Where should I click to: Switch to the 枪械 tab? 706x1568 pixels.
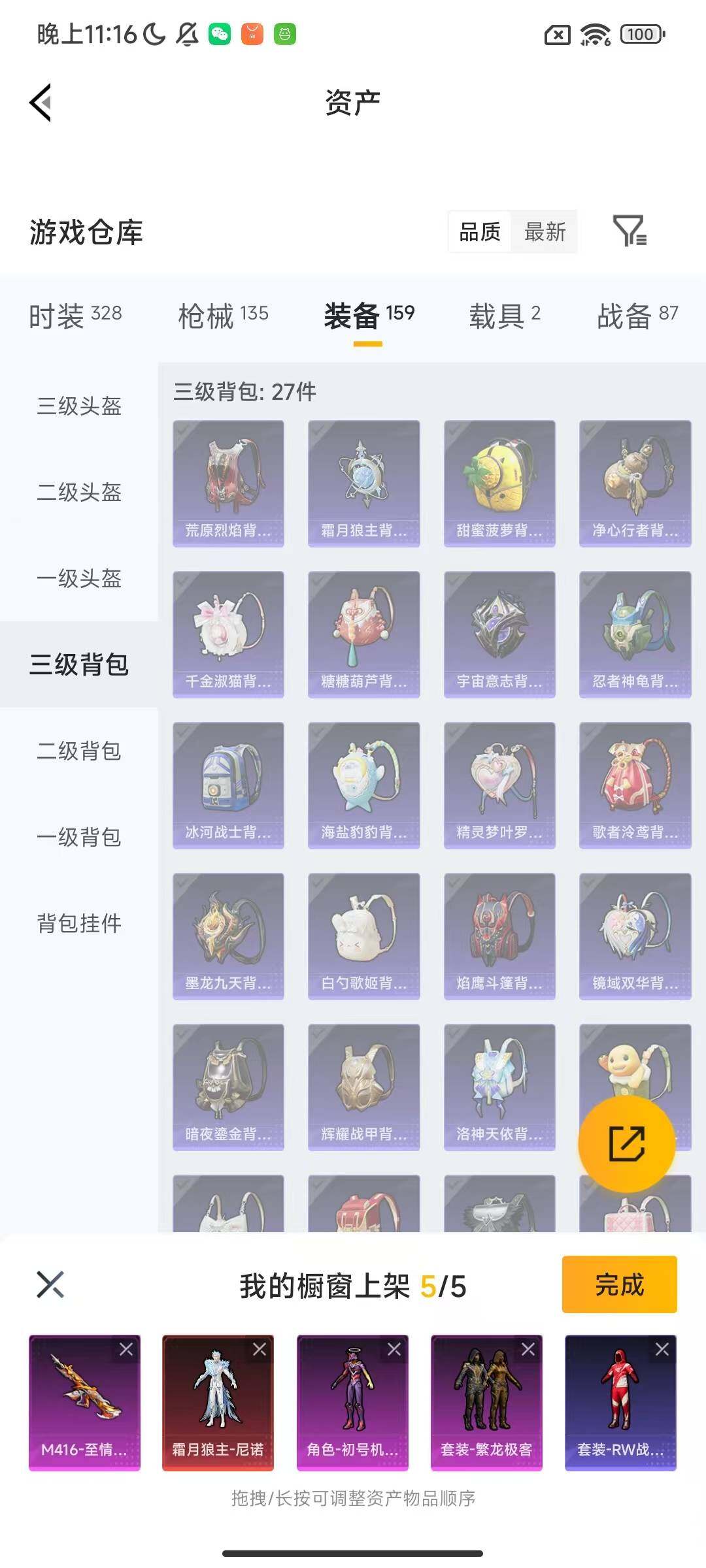(x=224, y=316)
